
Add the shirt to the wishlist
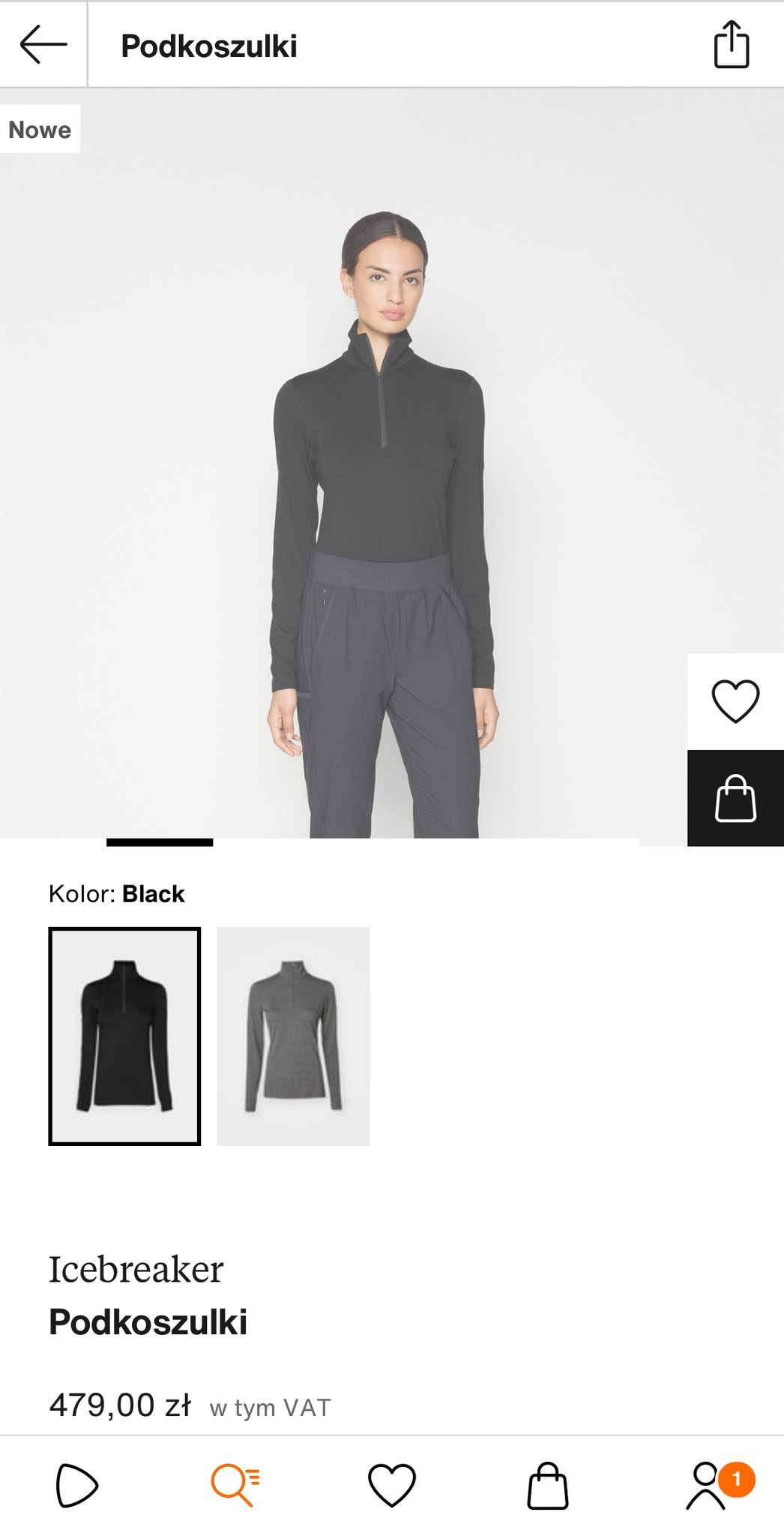coord(735,701)
